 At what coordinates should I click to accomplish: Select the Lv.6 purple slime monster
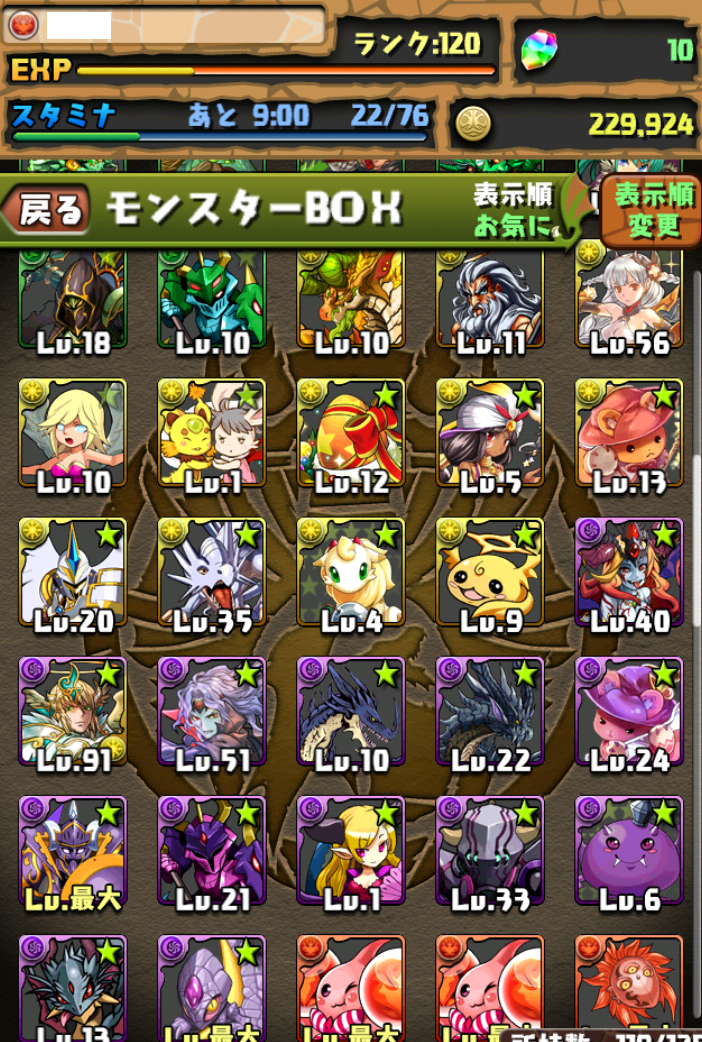click(x=629, y=851)
